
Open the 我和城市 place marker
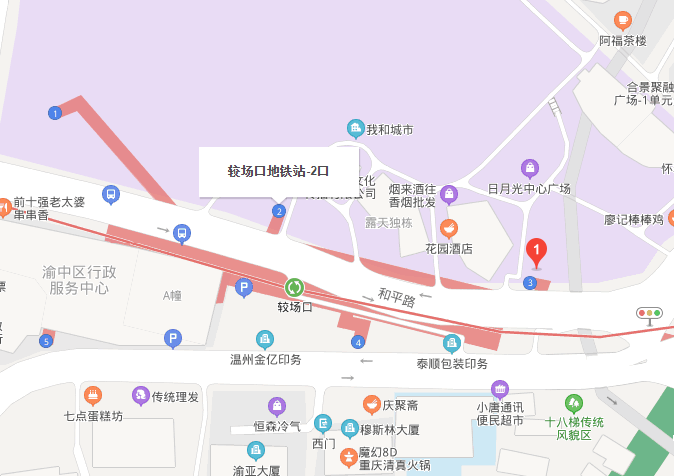[355, 128]
